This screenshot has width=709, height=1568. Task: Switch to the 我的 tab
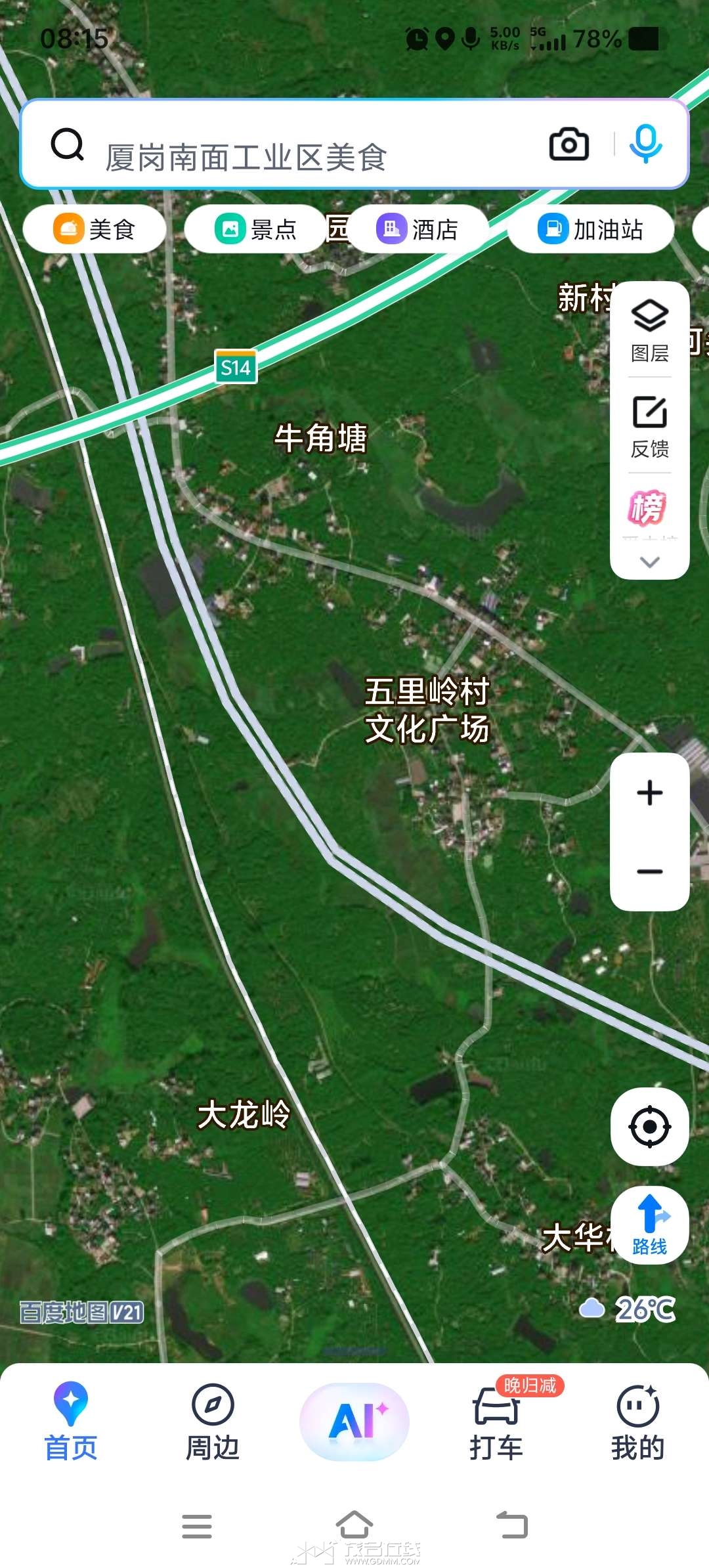(x=638, y=1423)
